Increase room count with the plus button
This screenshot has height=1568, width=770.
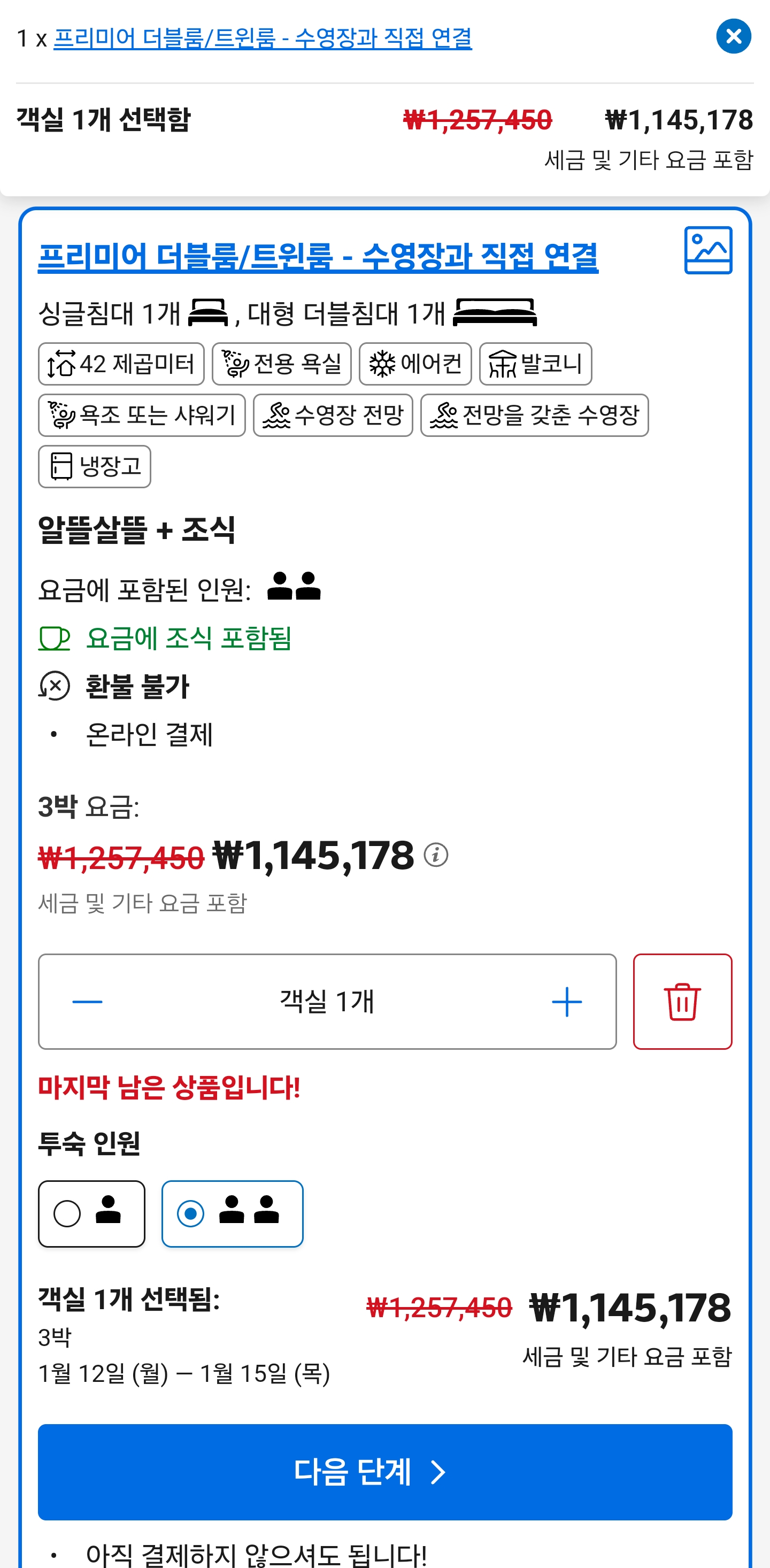[567, 1001]
